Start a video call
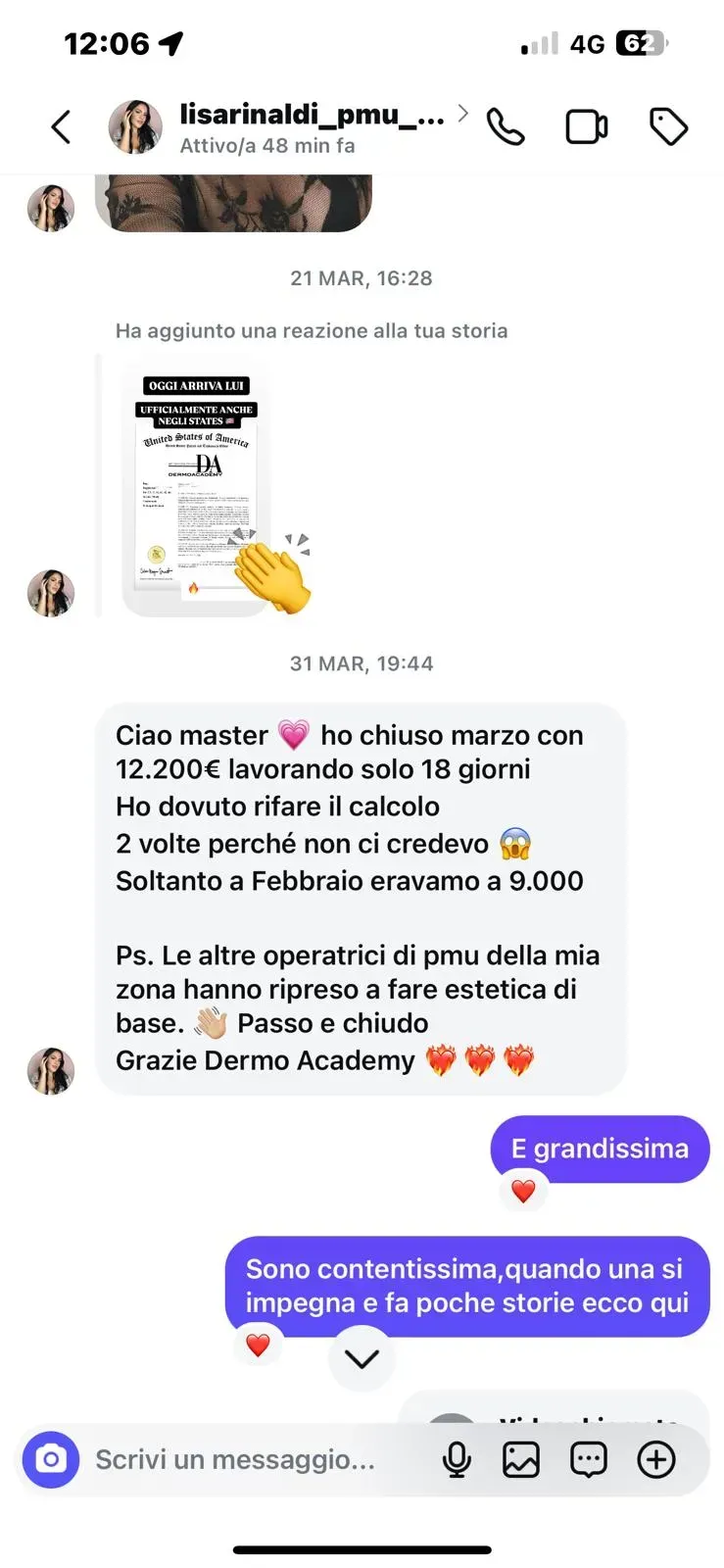This screenshot has width=724, height=1568. [x=586, y=127]
